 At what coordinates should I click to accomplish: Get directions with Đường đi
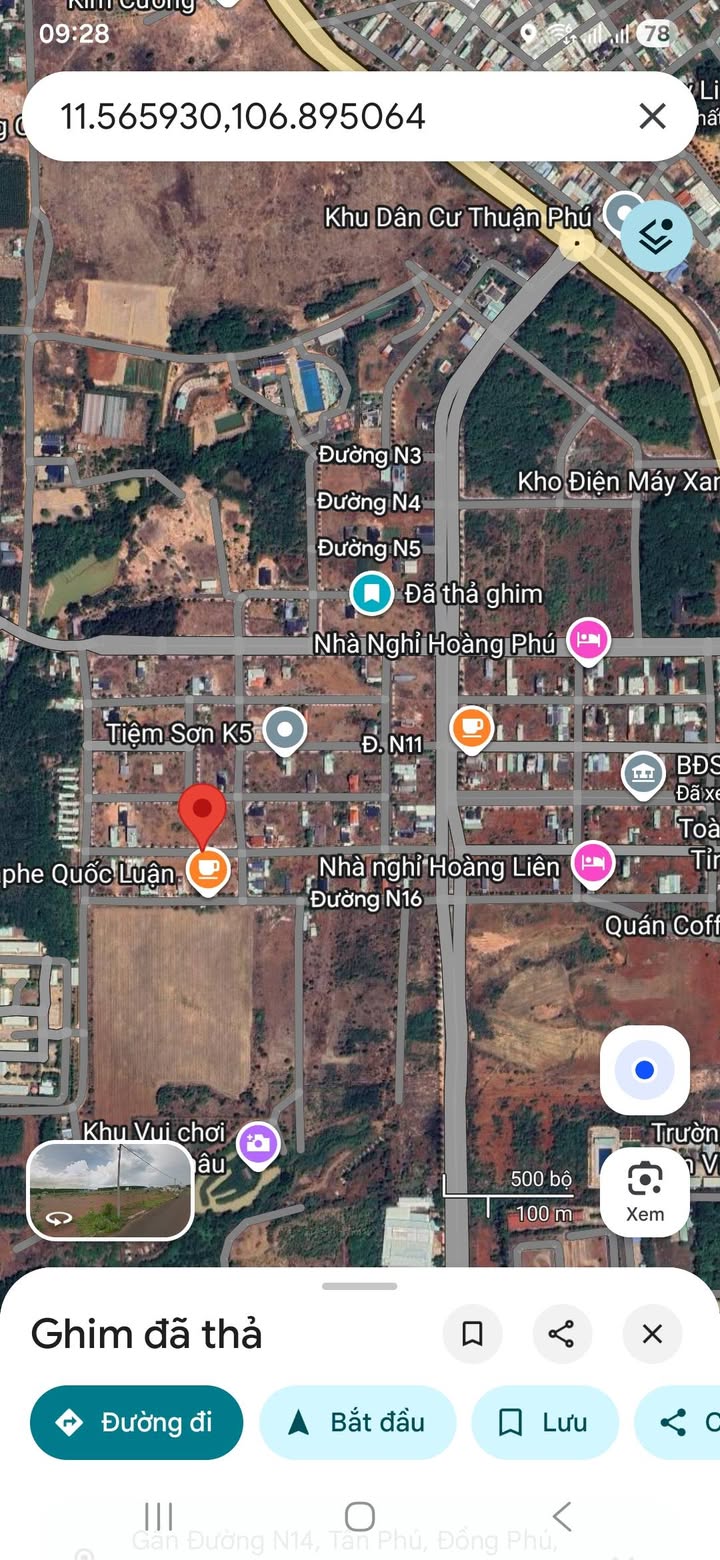(x=137, y=1422)
